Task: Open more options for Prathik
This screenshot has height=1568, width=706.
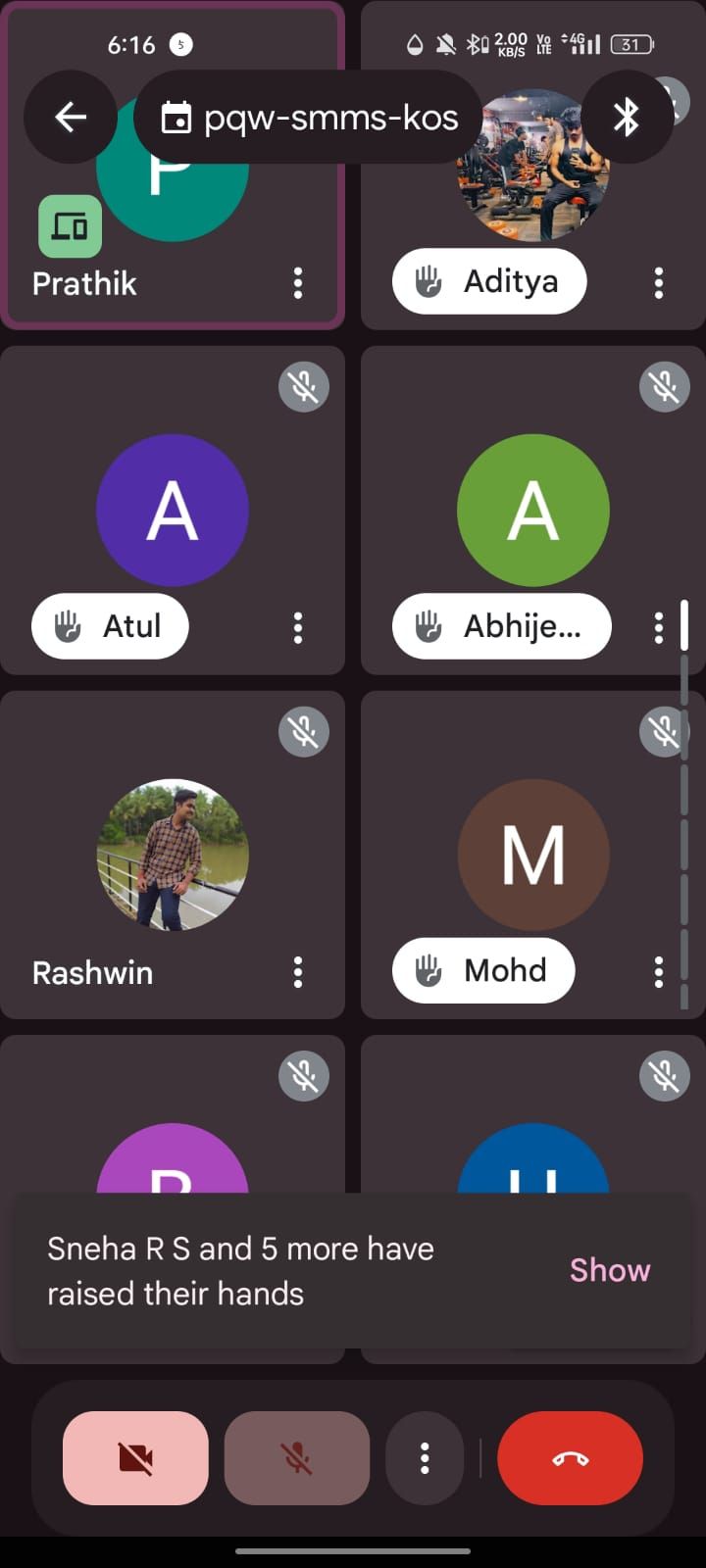Action: point(298,283)
